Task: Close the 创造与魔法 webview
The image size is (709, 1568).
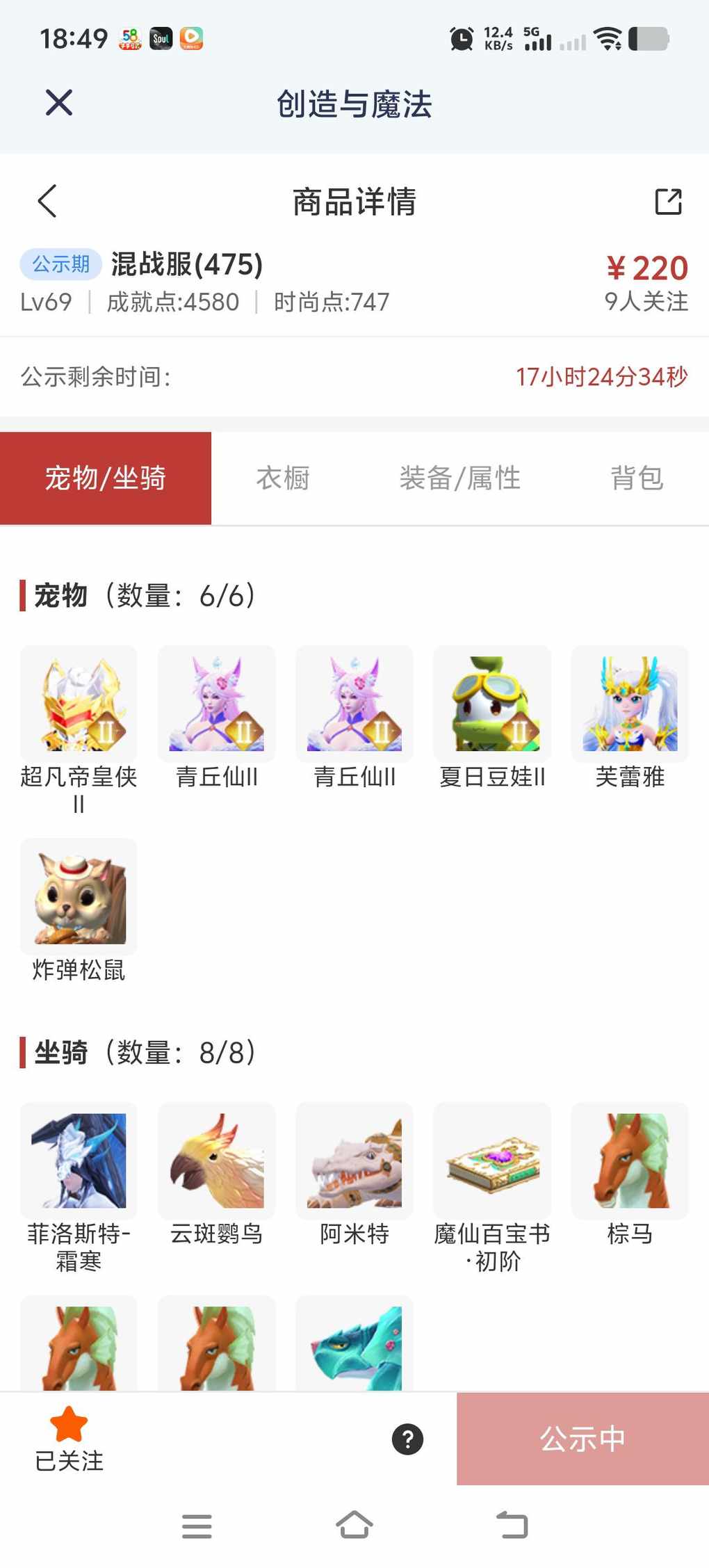Action: click(59, 103)
